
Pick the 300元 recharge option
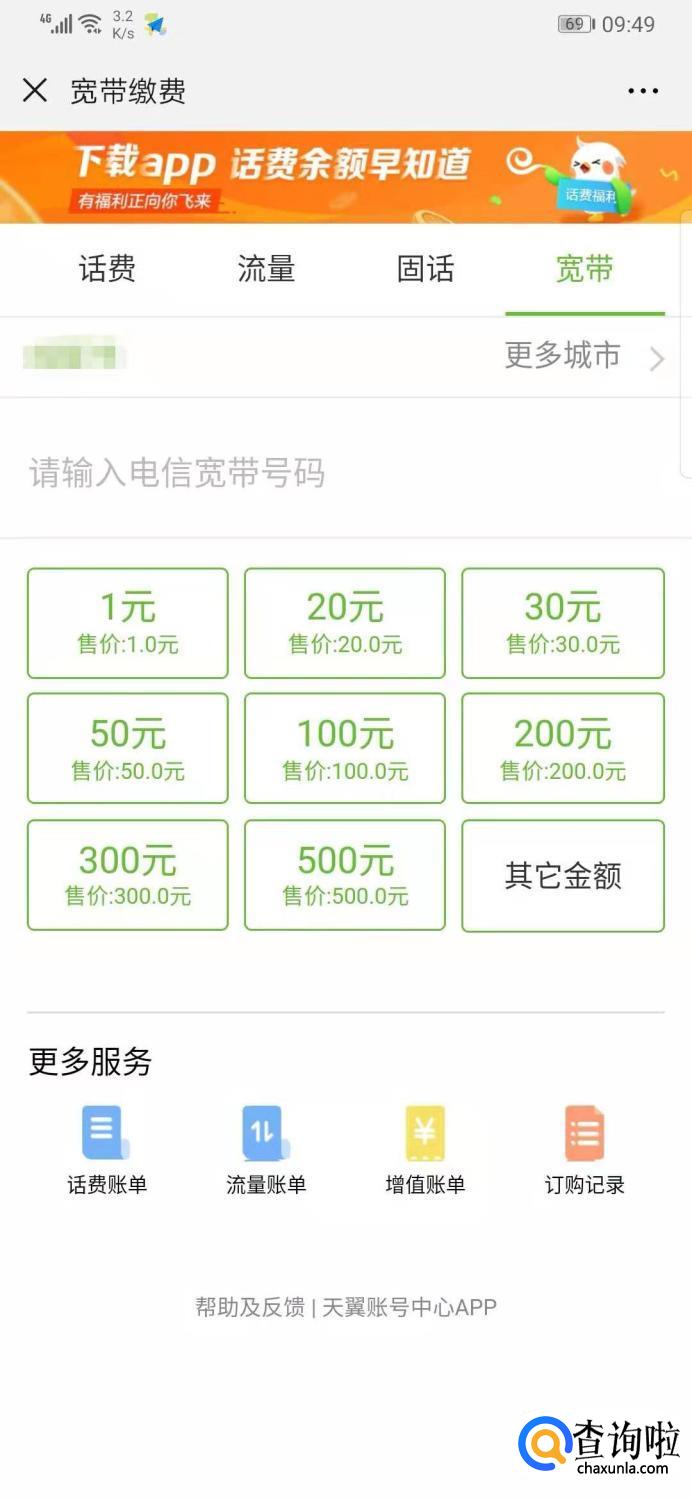coord(128,875)
